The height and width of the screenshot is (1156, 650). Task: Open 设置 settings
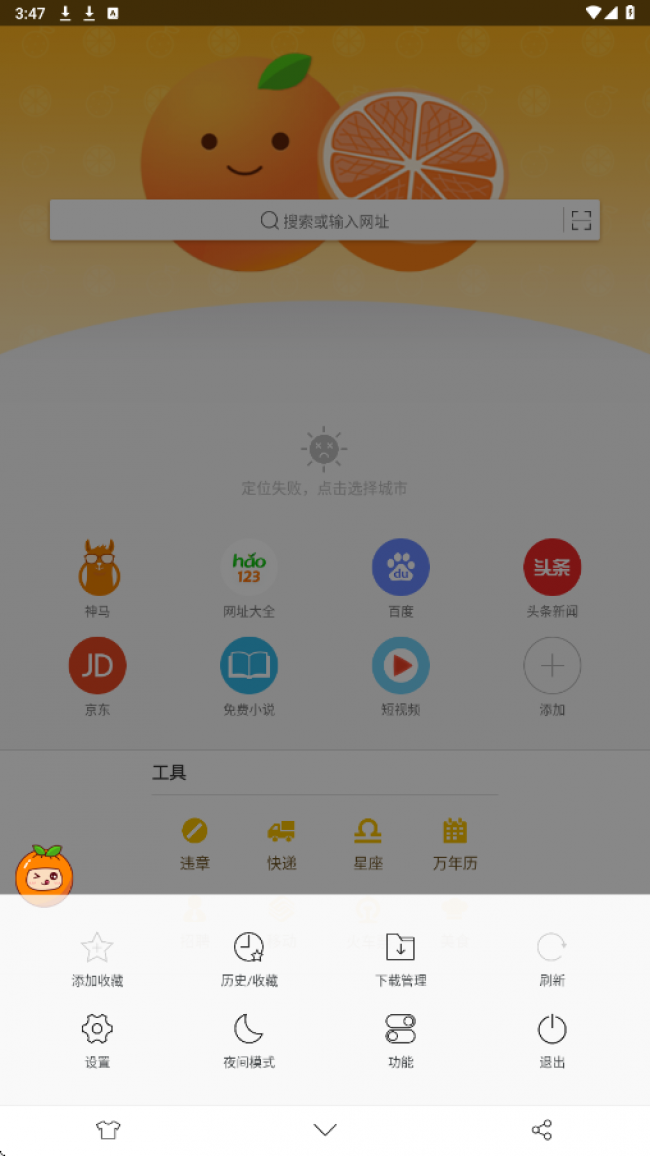(x=97, y=1040)
